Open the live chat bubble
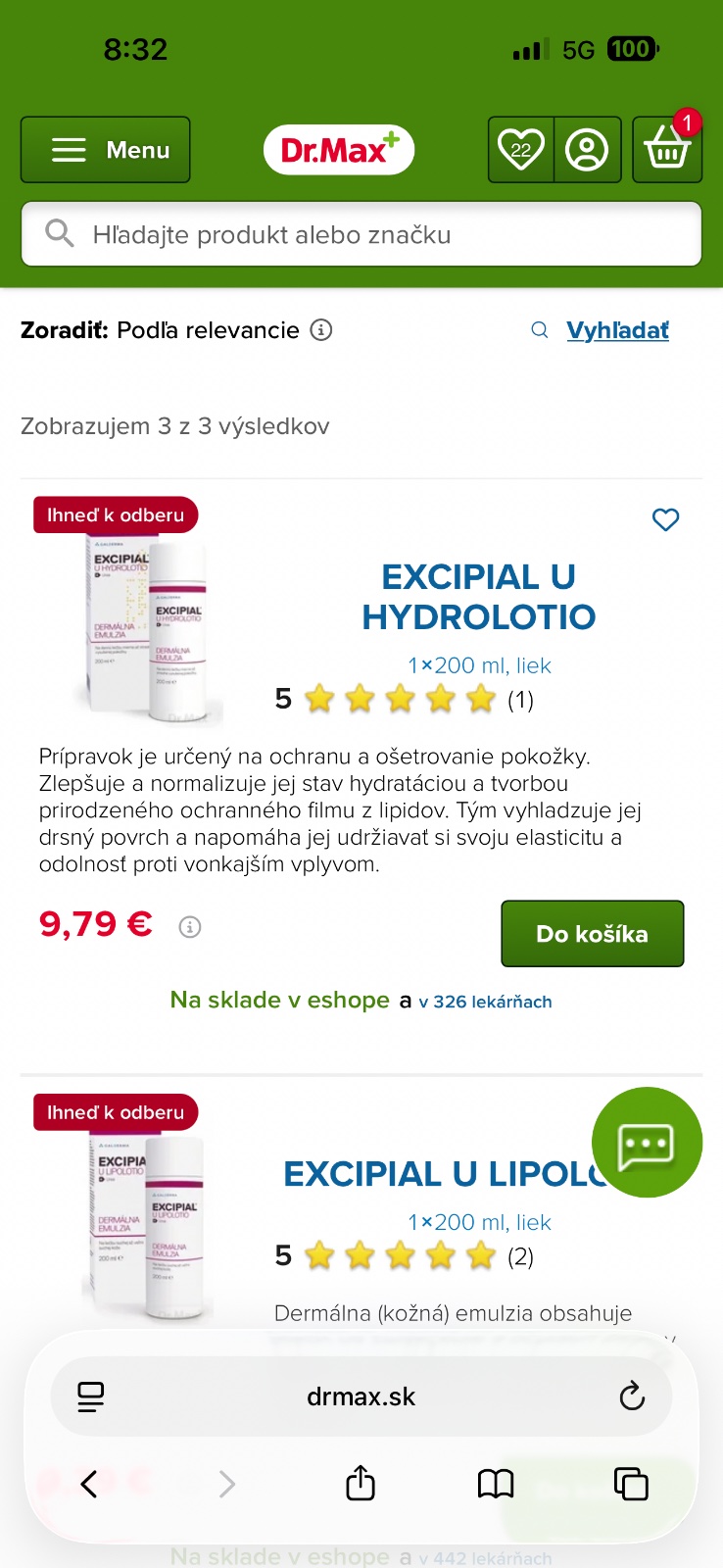Viewport: 723px width, 1568px height. [647, 1143]
